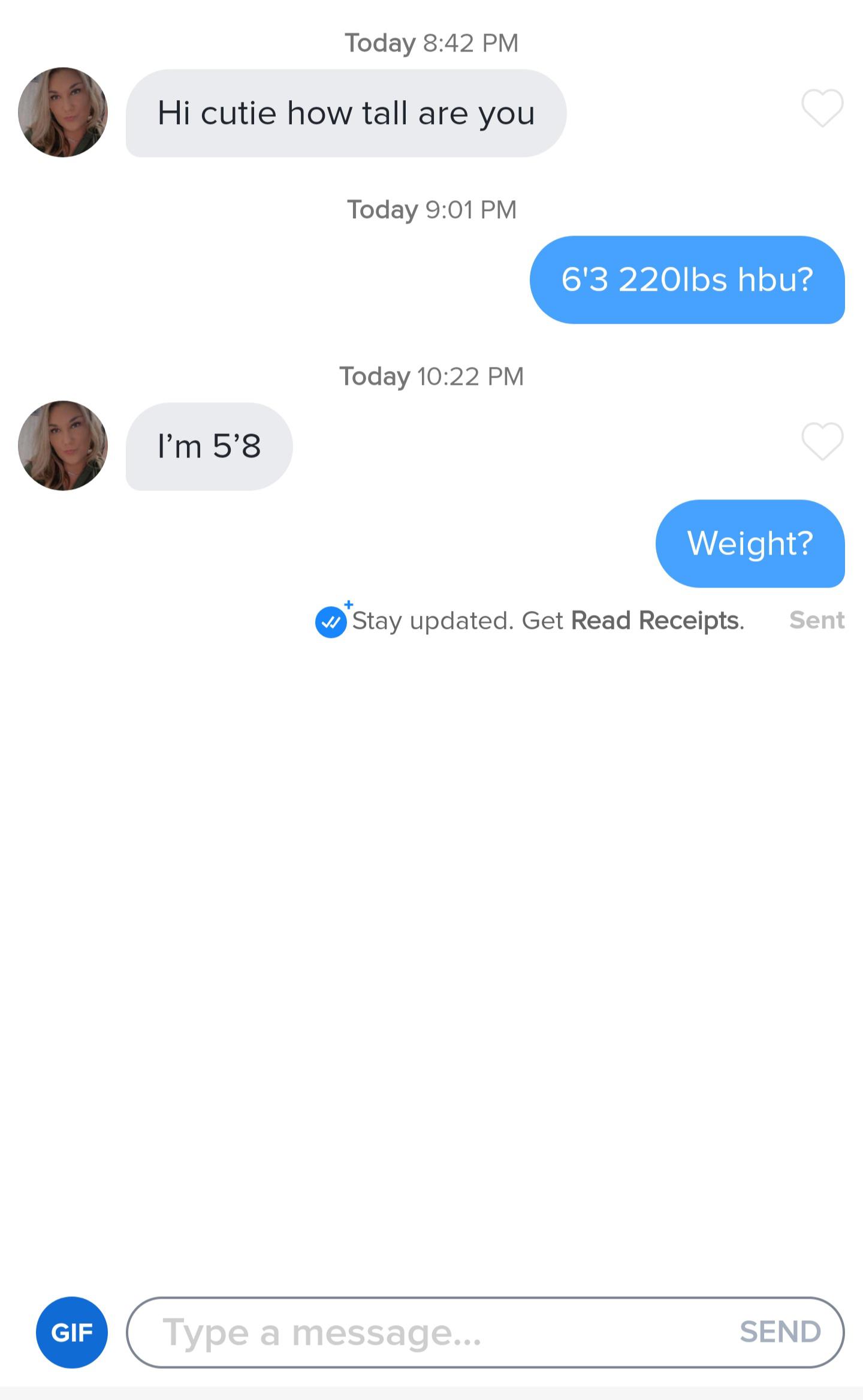Like the "I'm 5'8" message
The height and width of the screenshot is (1400, 863).
pyautogui.click(x=822, y=441)
